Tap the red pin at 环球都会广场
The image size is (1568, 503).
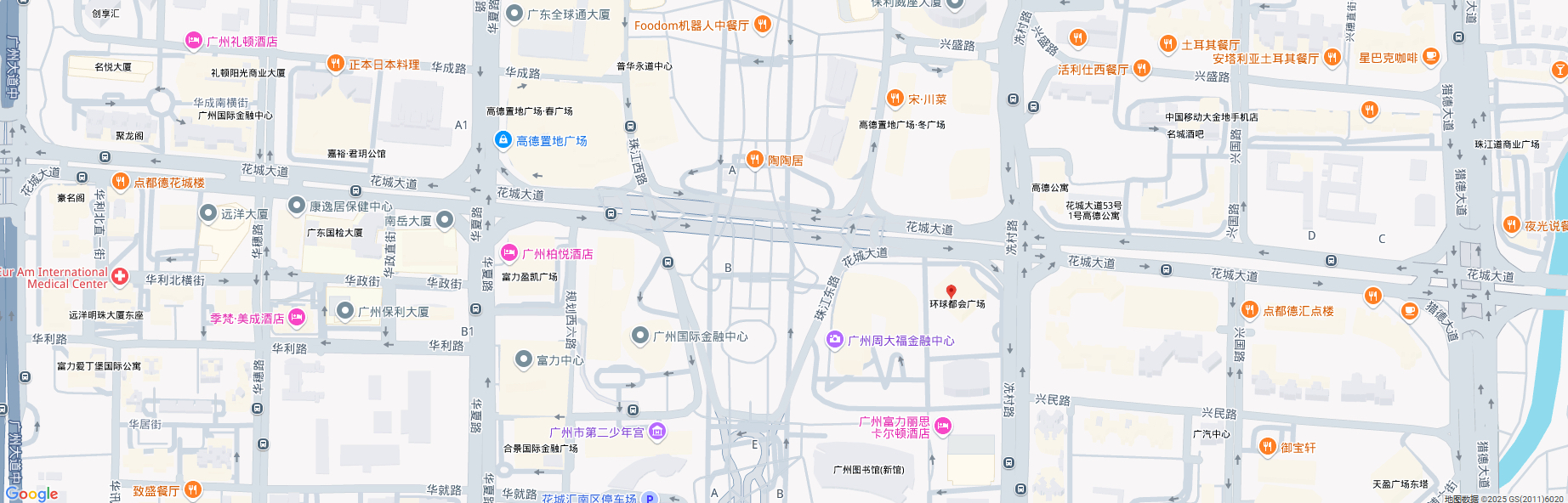[x=952, y=291]
